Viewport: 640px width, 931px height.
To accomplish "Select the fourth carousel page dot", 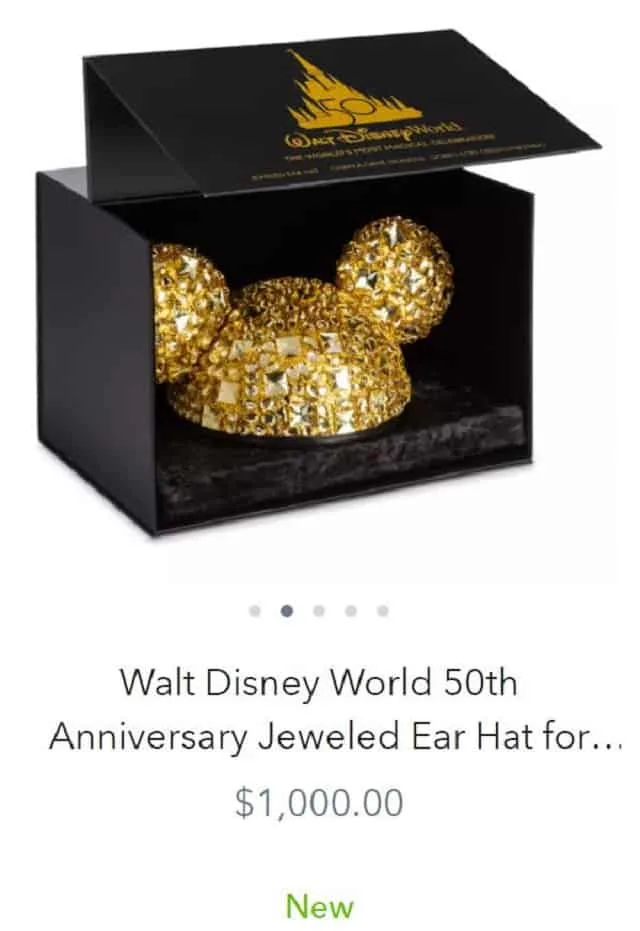I will [x=351, y=610].
